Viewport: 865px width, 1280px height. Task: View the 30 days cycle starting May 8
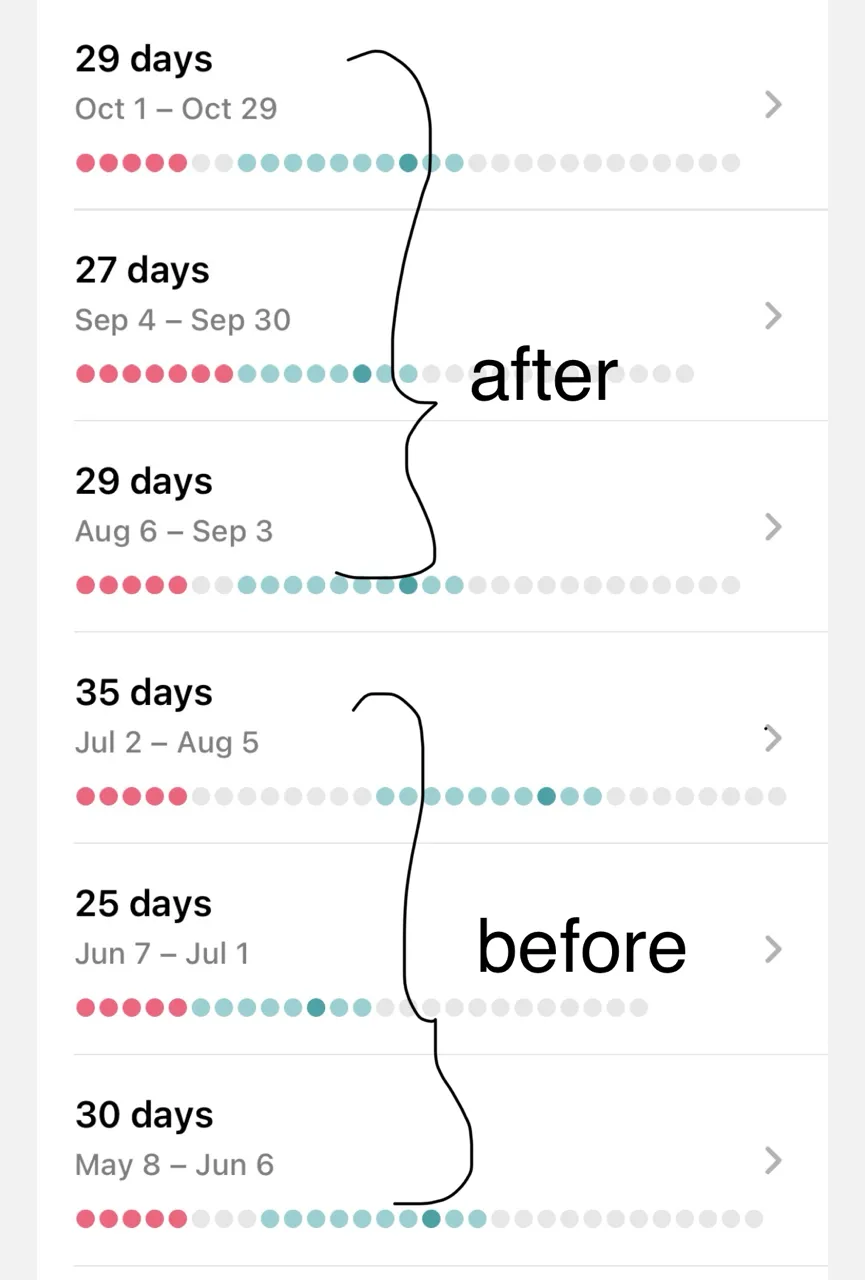[x=772, y=1160]
